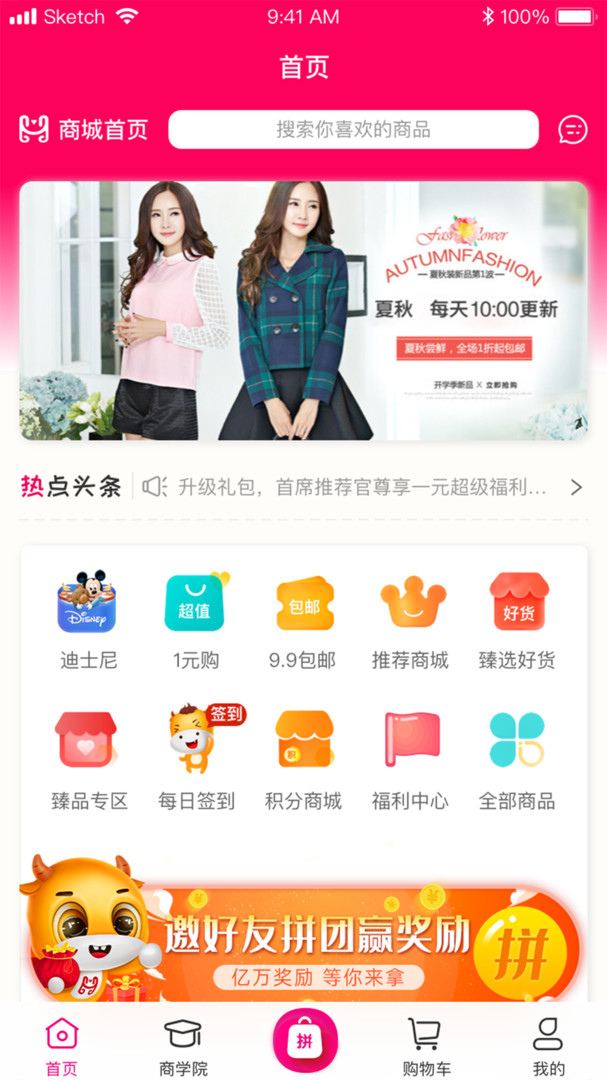Open the messages chat bubble icon
This screenshot has height=1080, width=607.
pos(573,129)
